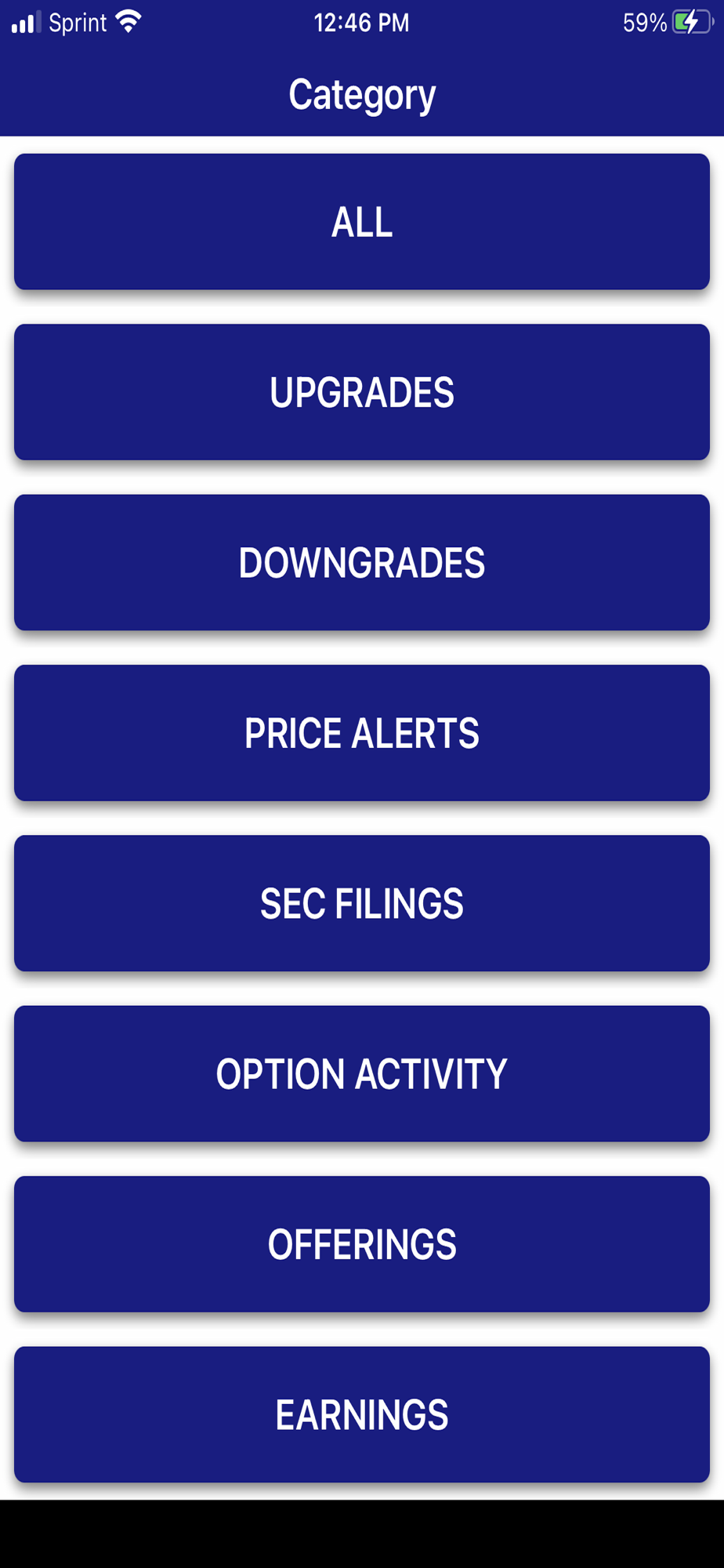Show OPTION ACTIVITY news
Image resolution: width=724 pixels, height=1568 pixels.
[x=362, y=1073]
